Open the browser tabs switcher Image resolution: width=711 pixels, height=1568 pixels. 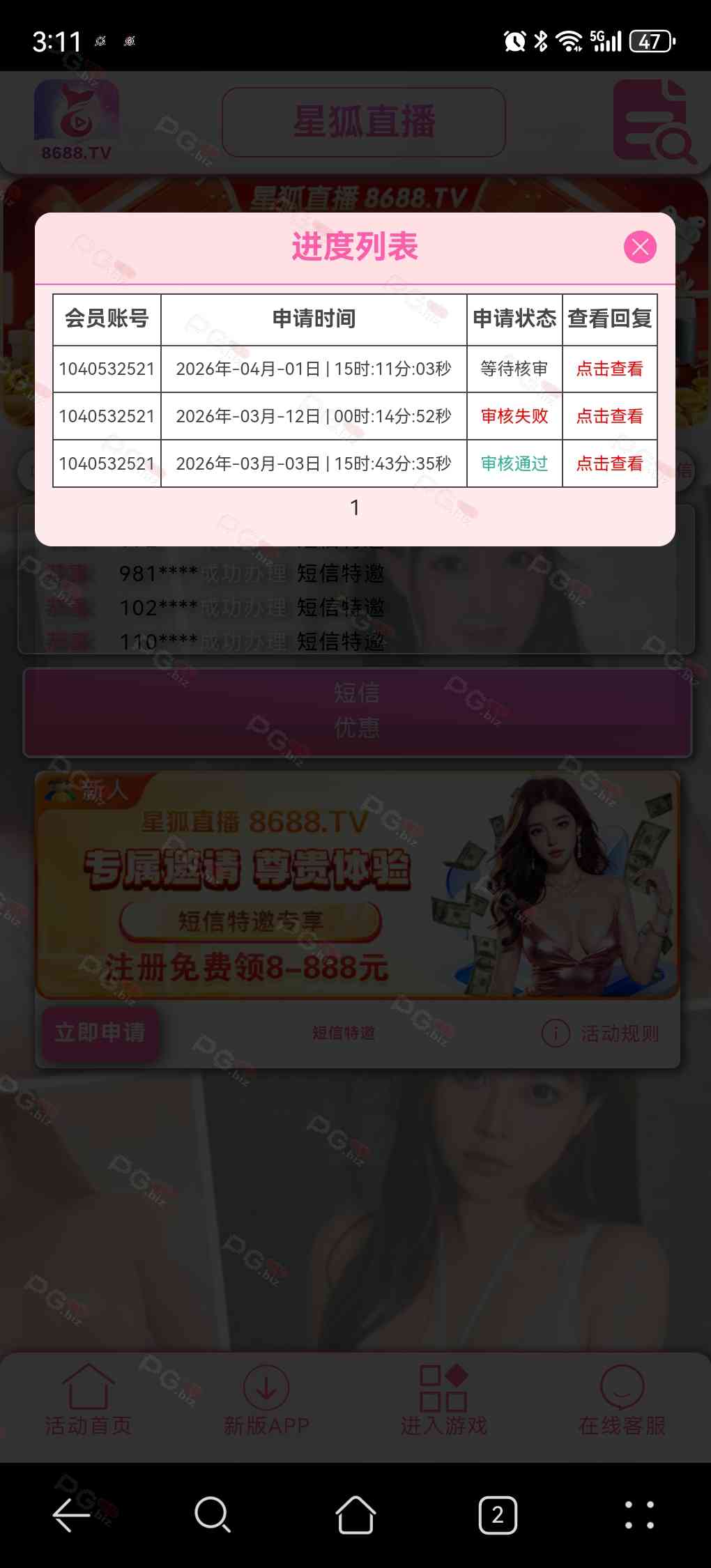[x=498, y=1514]
